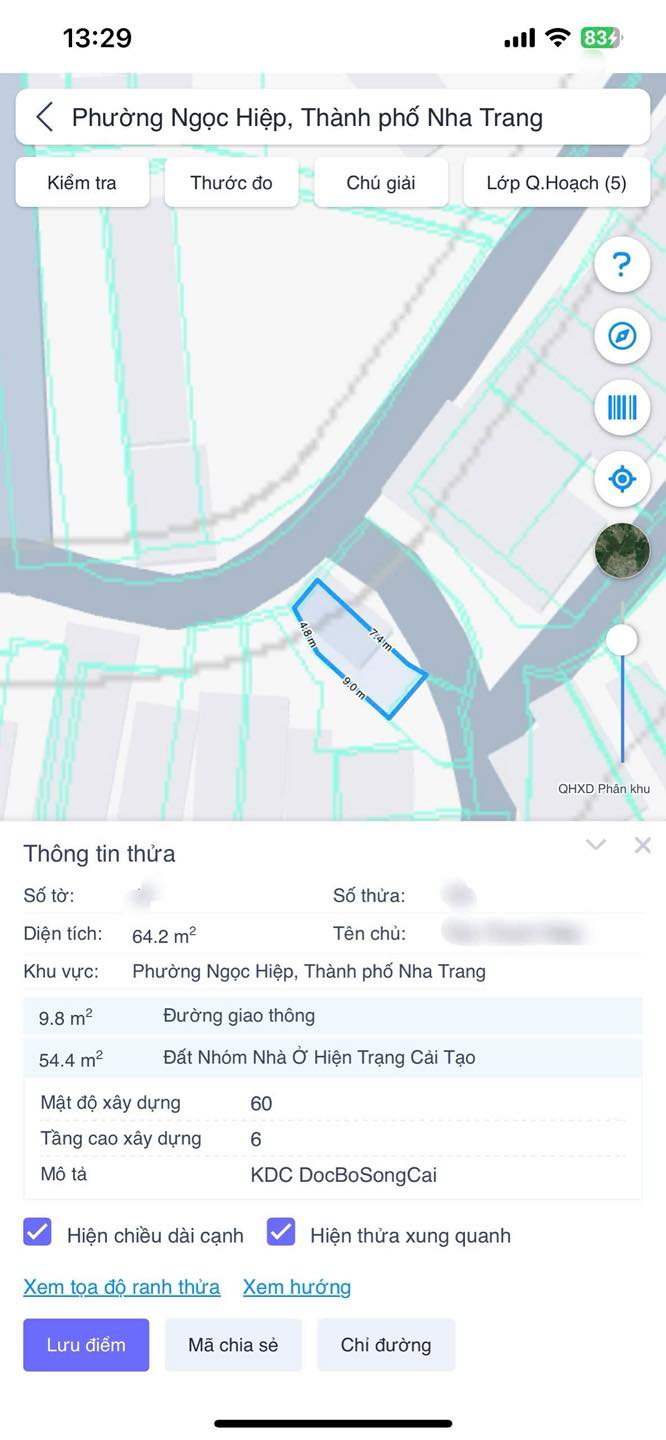This screenshot has height=1440, width=666.
Task: Tap the layer opacity slider handle
Action: tap(622, 640)
